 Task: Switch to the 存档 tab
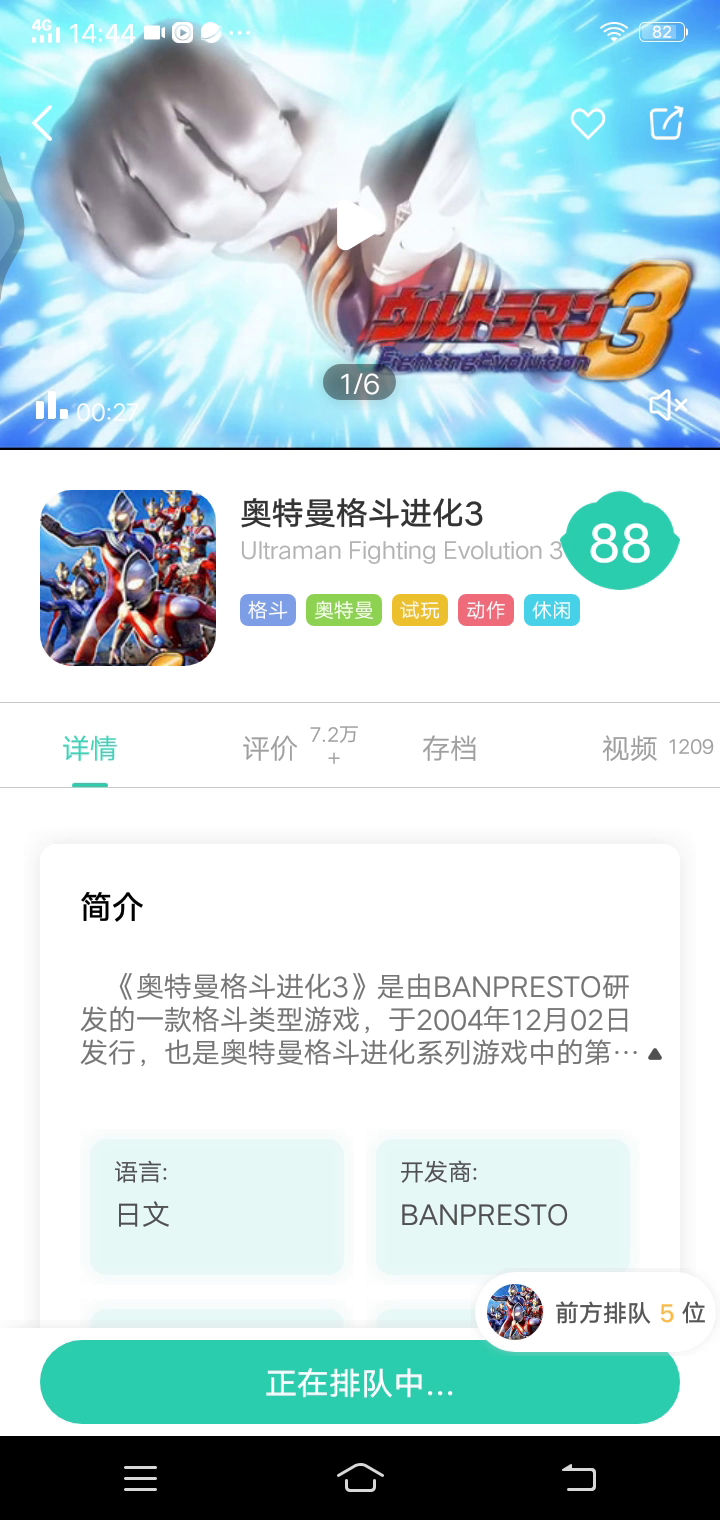pos(449,748)
